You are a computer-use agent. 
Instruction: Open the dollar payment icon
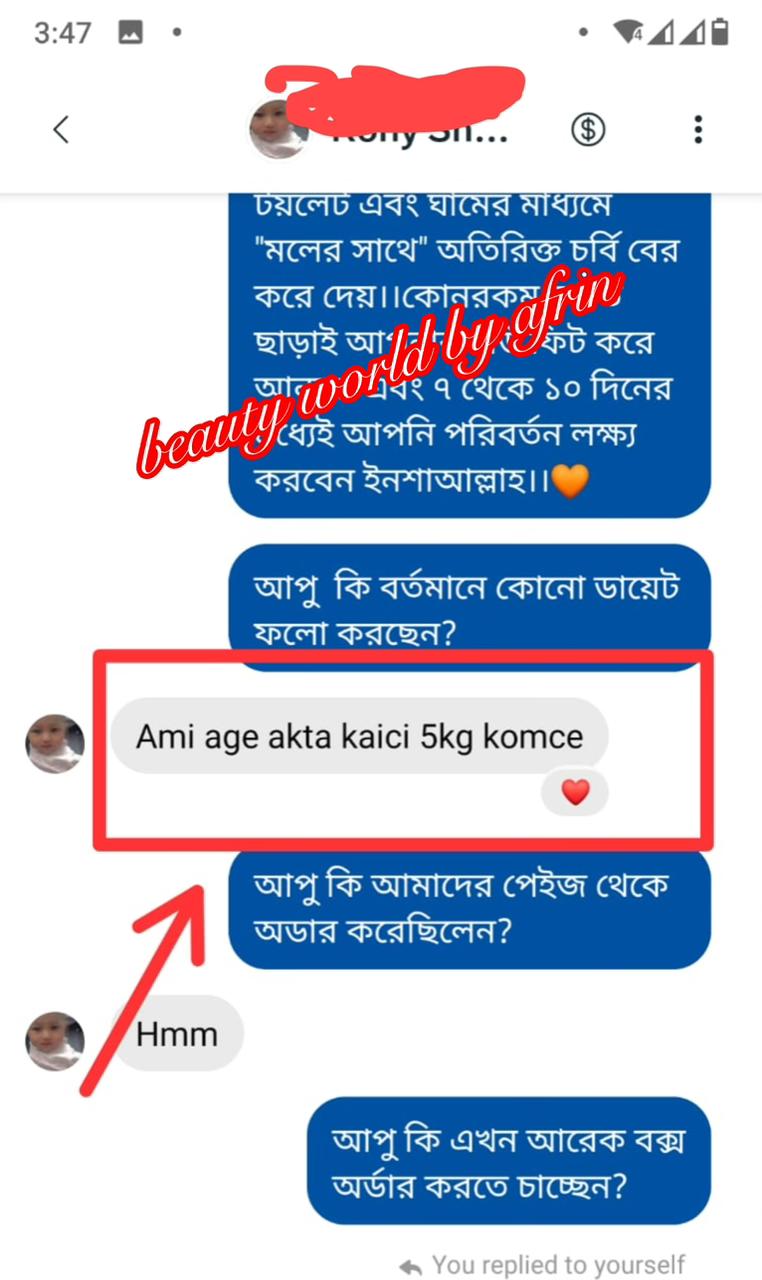coord(588,130)
